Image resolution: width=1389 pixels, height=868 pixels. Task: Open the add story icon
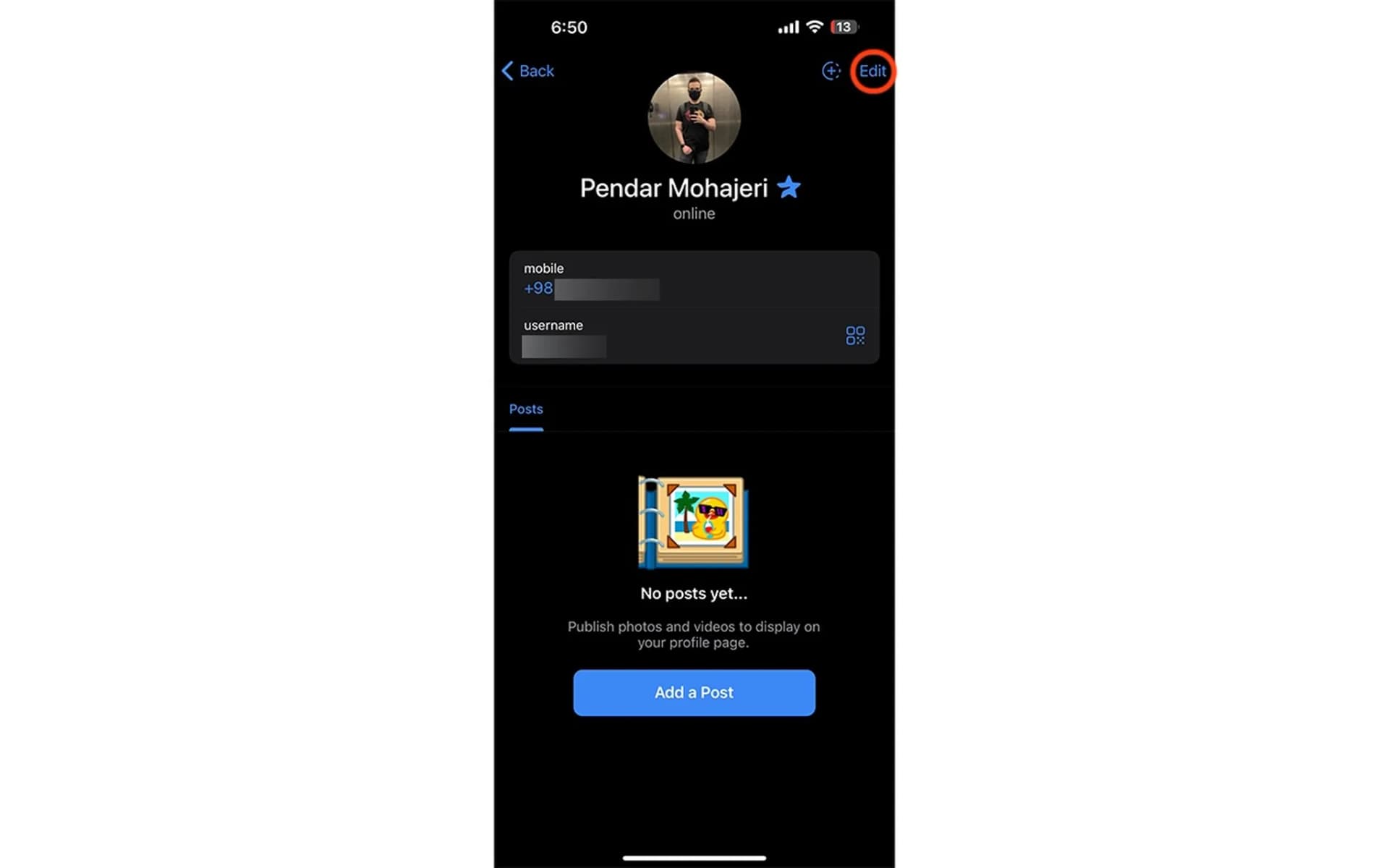coord(831,71)
